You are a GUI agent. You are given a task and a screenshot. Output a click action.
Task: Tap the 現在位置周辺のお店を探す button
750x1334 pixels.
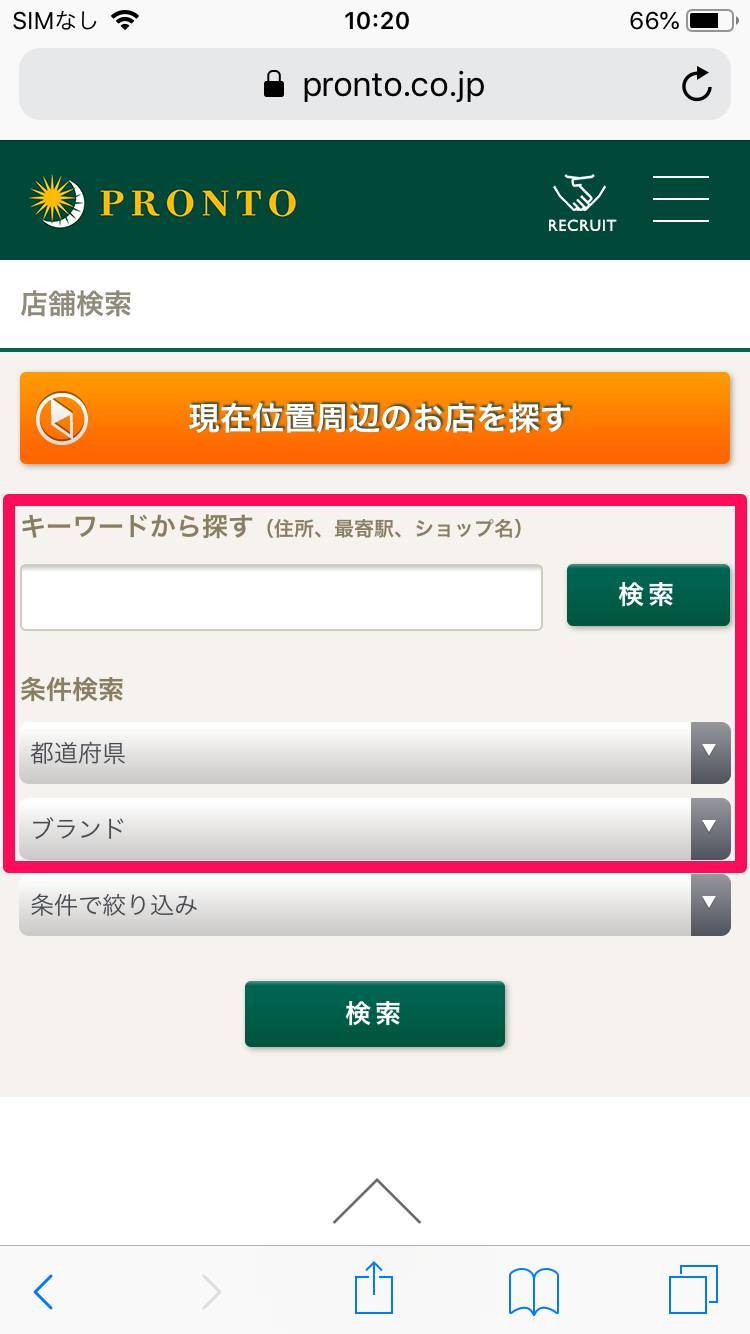point(375,418)
